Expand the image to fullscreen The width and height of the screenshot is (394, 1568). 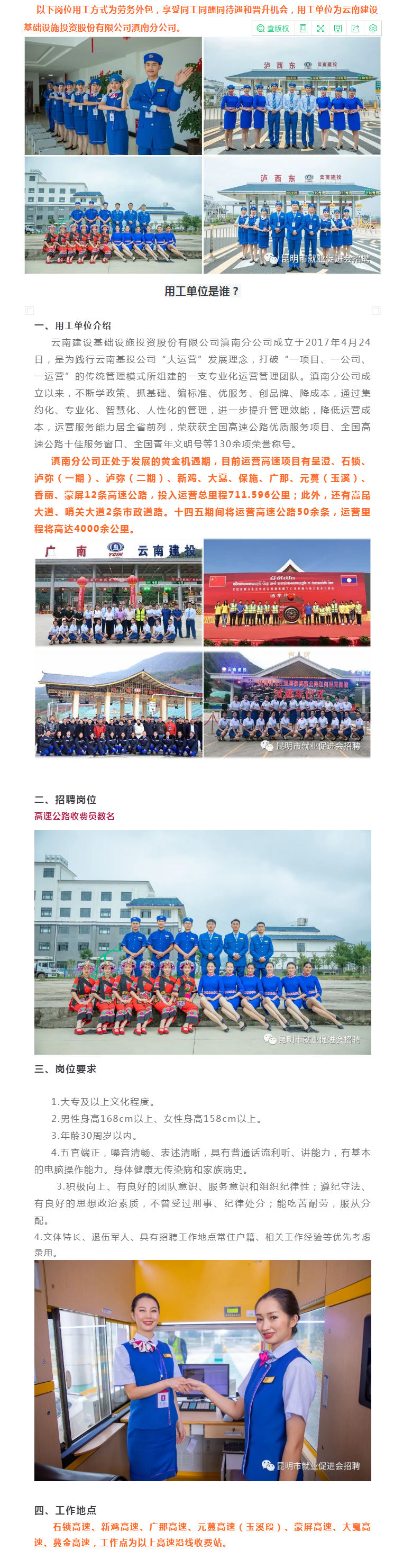click(x=320, y=29)
